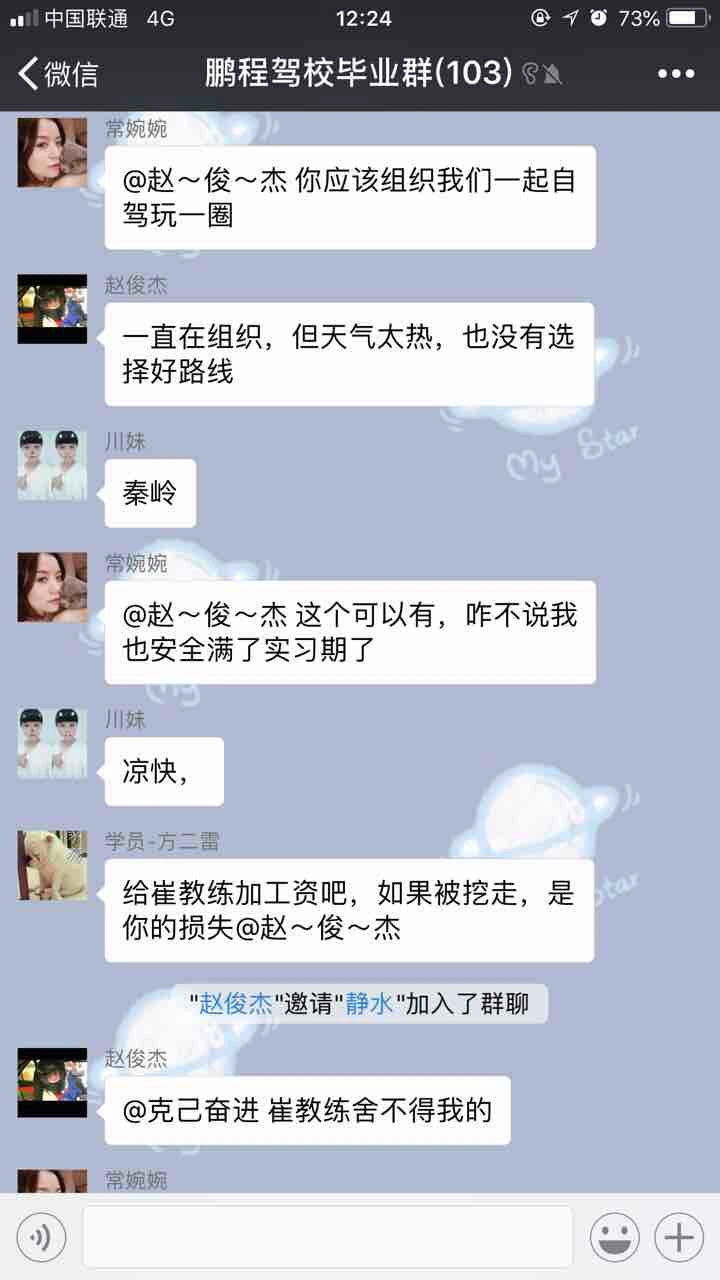
Task: Open the plus attachments menu
Action: [x=679, y=1238]
